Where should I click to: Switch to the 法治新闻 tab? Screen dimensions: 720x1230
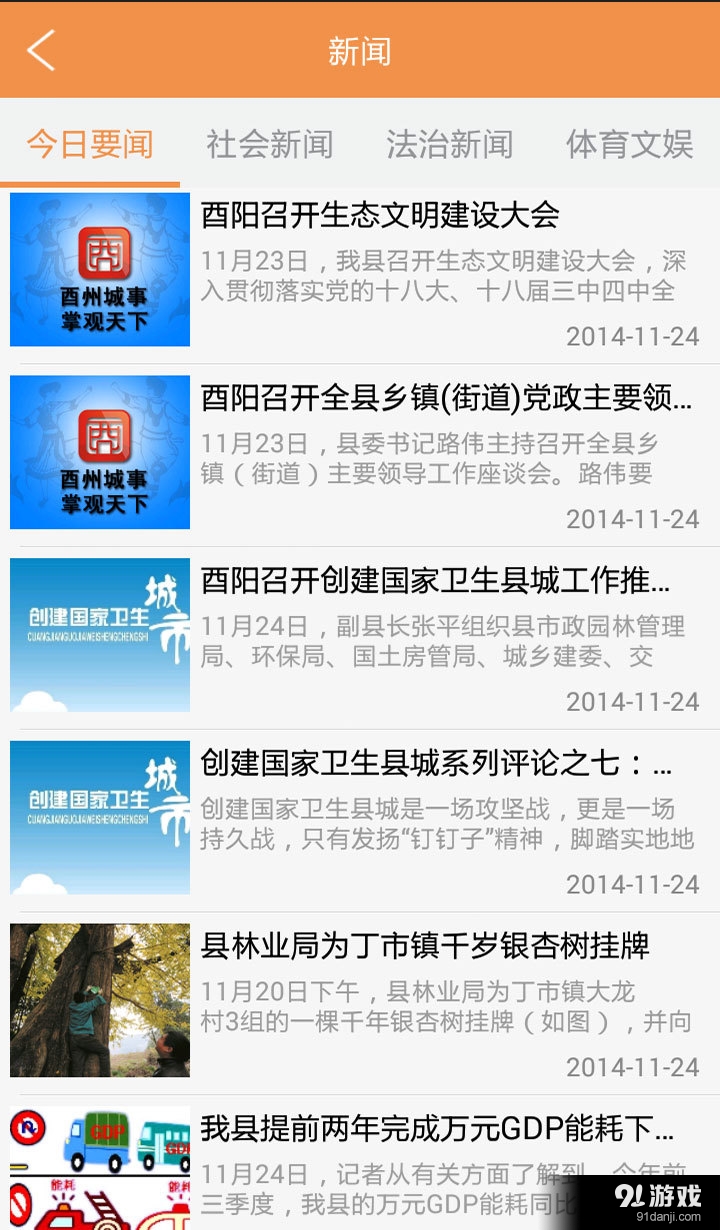450,145
